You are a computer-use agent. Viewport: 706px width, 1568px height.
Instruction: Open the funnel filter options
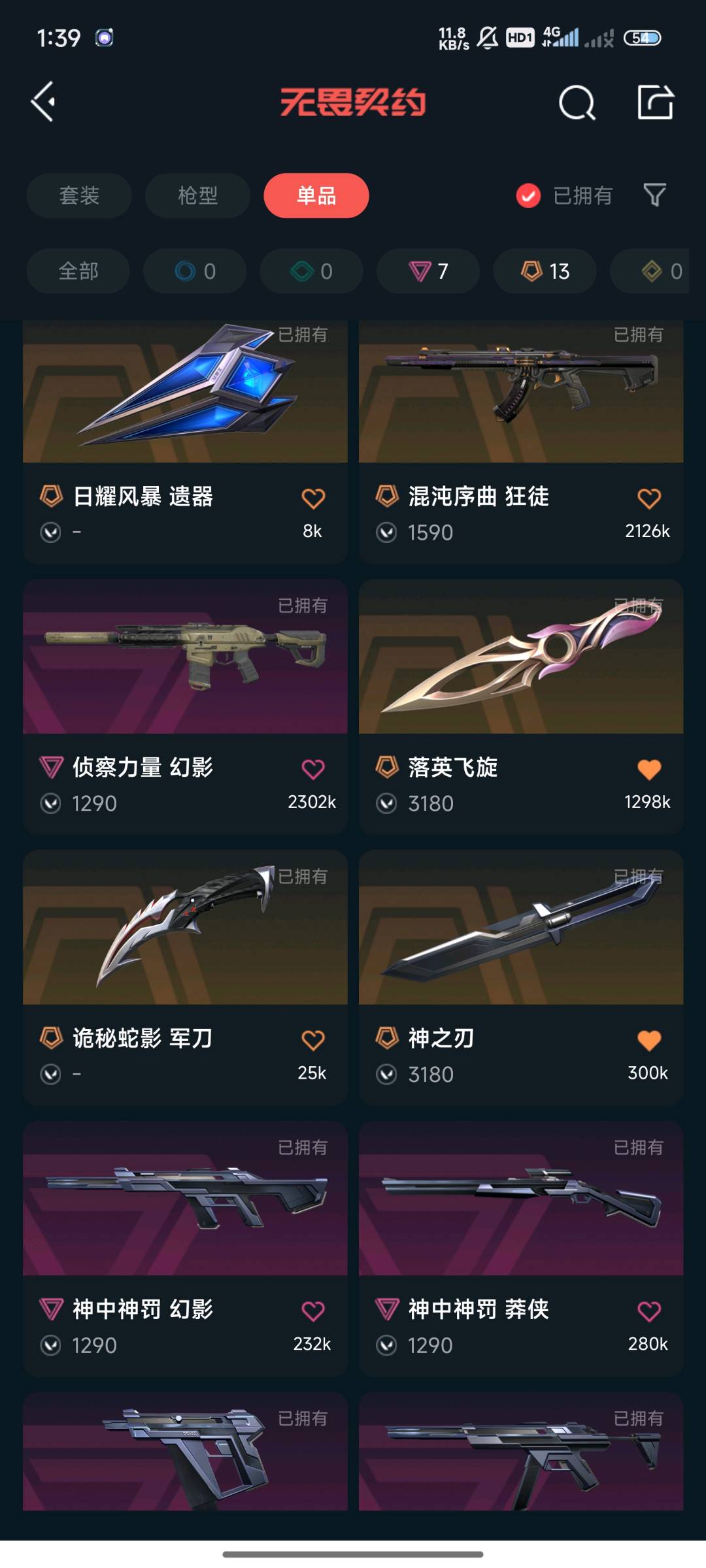tap(654, 195)
